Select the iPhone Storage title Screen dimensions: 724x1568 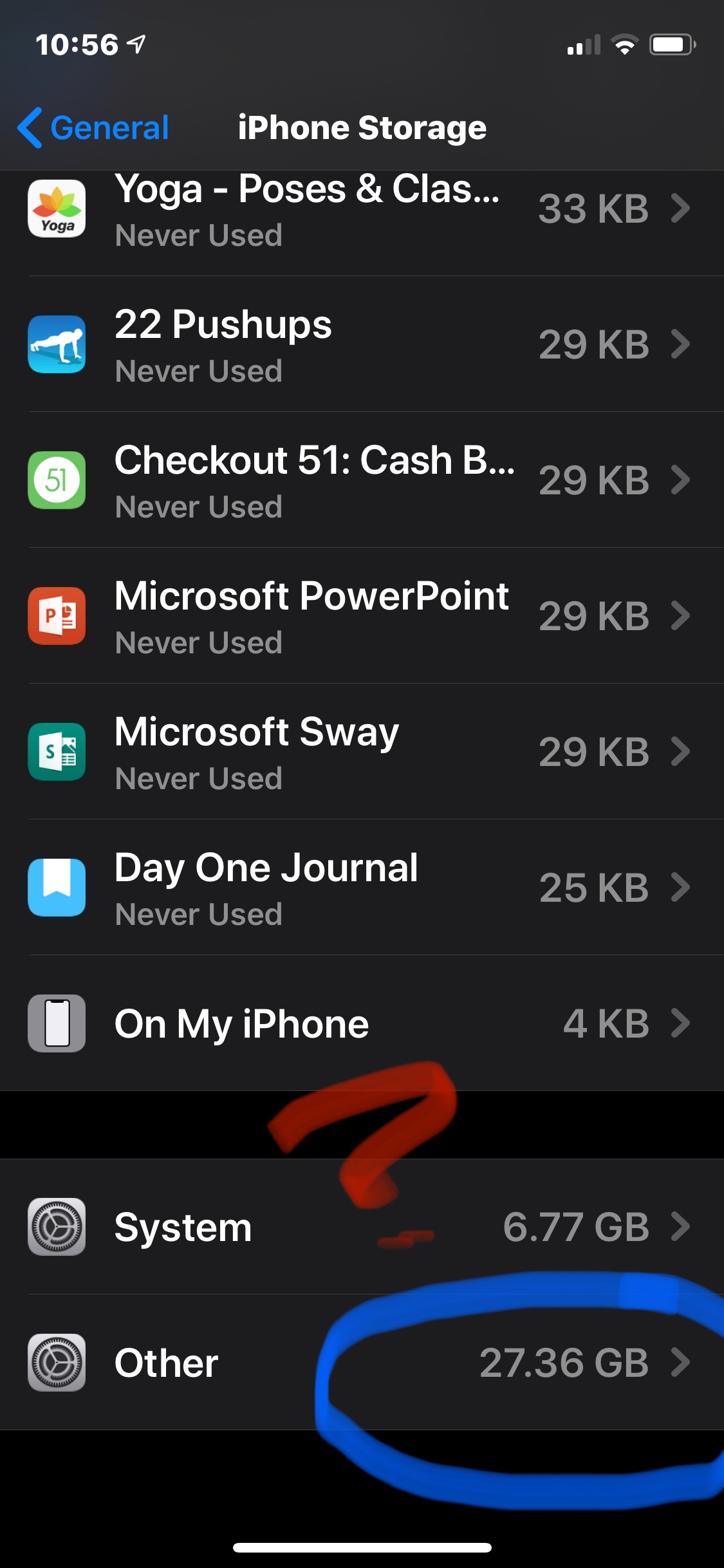362,127
